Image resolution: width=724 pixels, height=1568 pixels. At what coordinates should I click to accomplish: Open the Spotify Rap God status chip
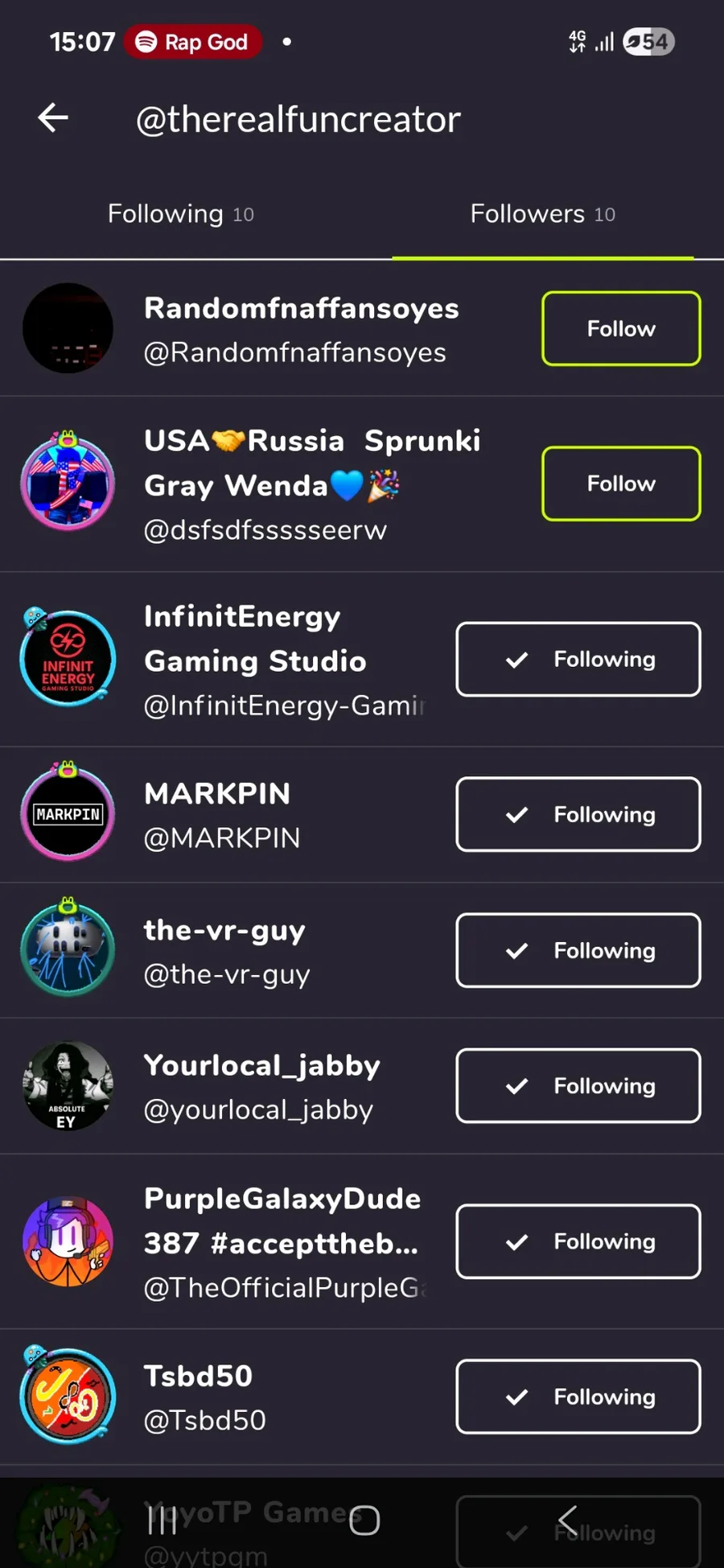tap(193, 42)
